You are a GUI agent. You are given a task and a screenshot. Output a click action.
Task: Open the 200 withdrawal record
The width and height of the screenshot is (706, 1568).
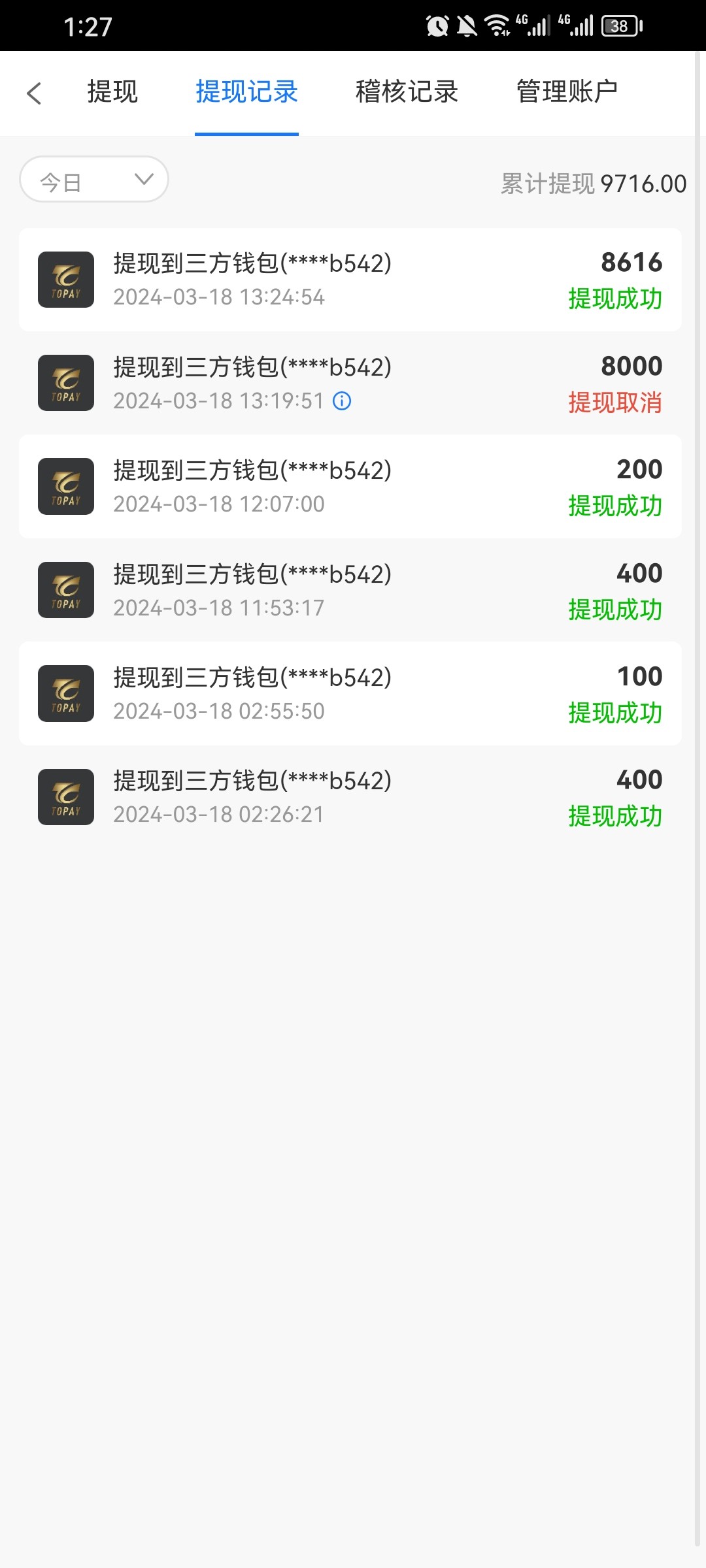tap(350, 487)
